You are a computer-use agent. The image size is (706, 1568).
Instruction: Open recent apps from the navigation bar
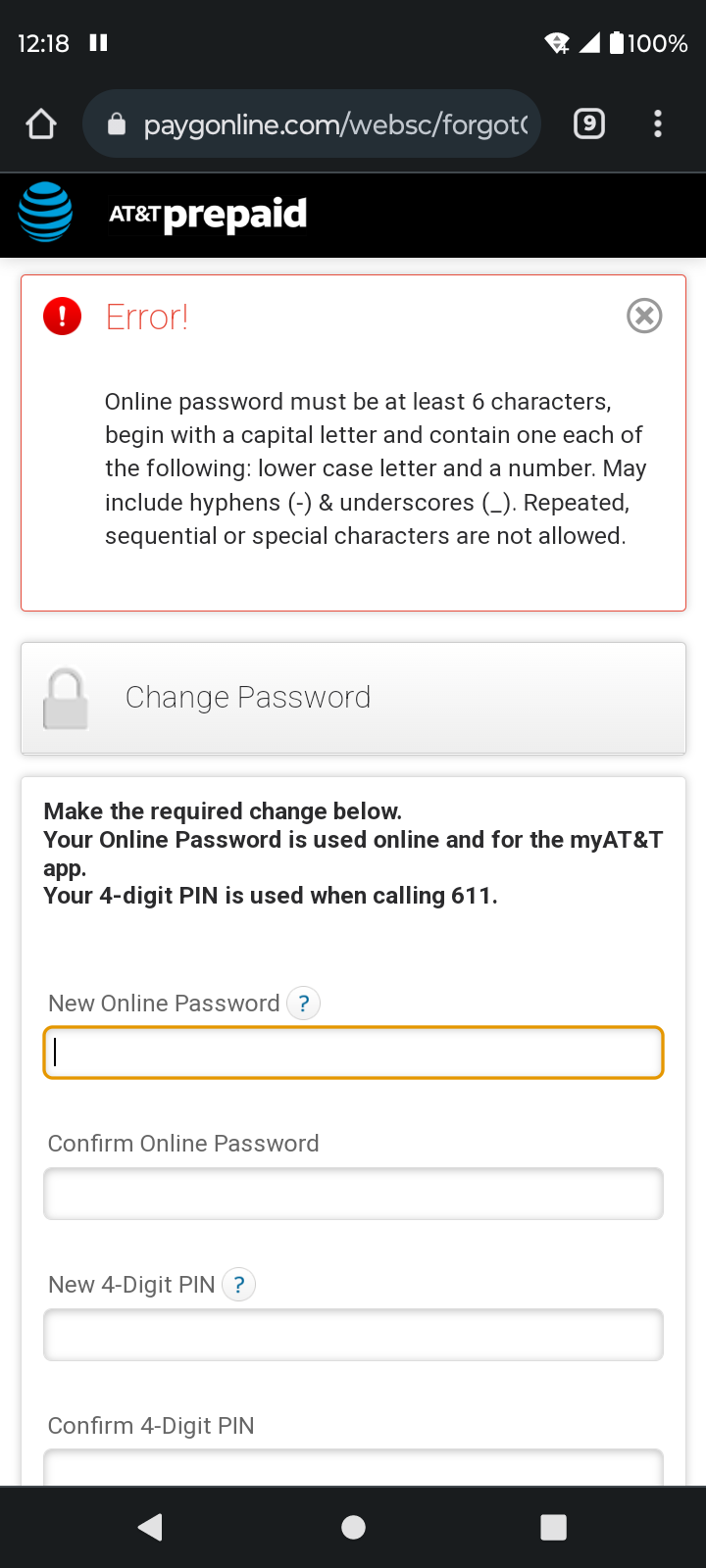pos(554,1527)
